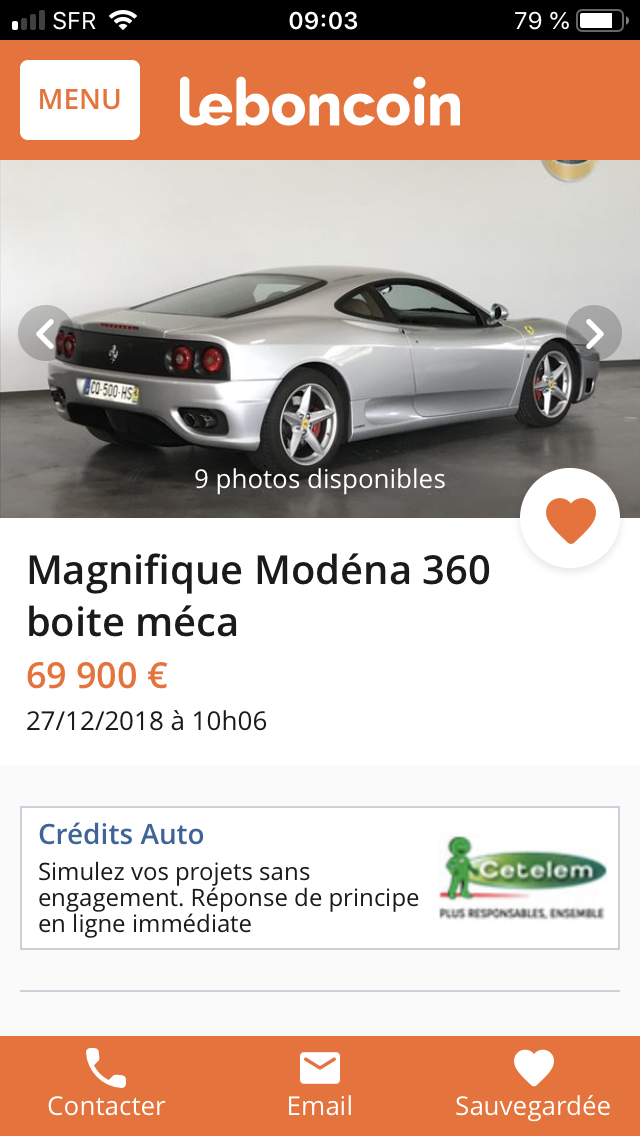
Task: Call the seller via Contacter
Action: [x=107, y=1085]
